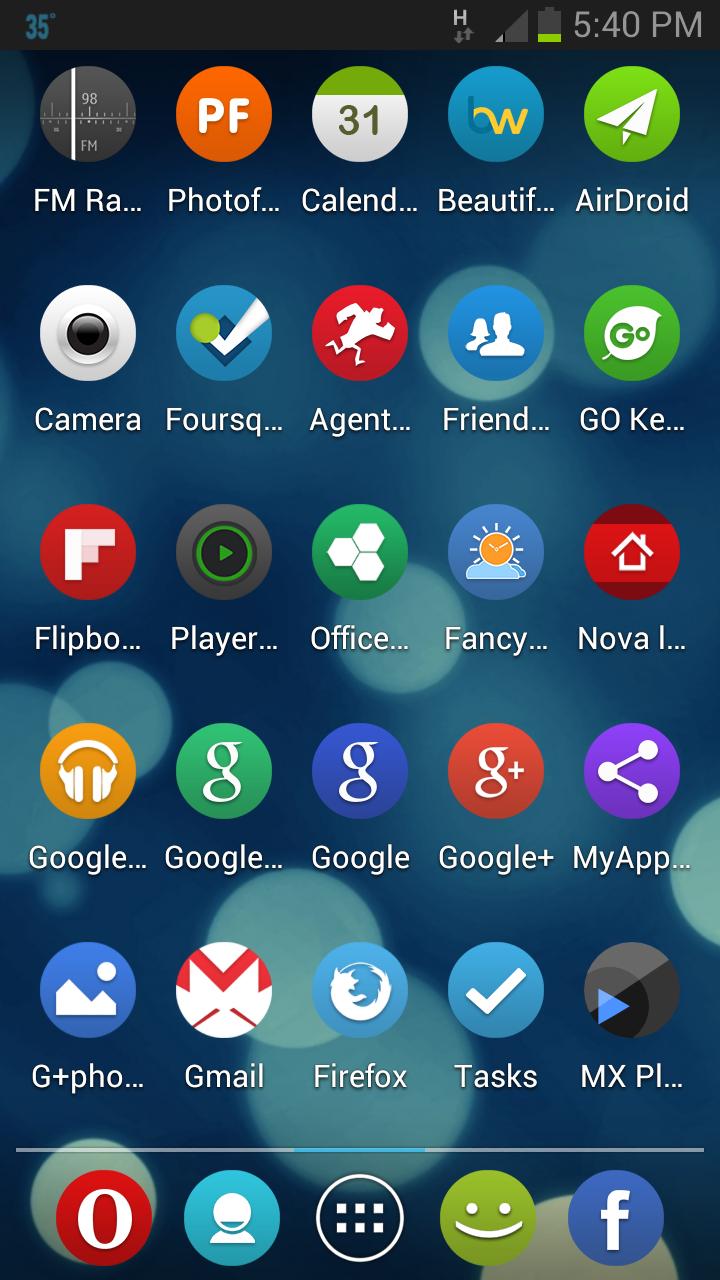
Task: Browse the web with Firefox
Action: 359,989
